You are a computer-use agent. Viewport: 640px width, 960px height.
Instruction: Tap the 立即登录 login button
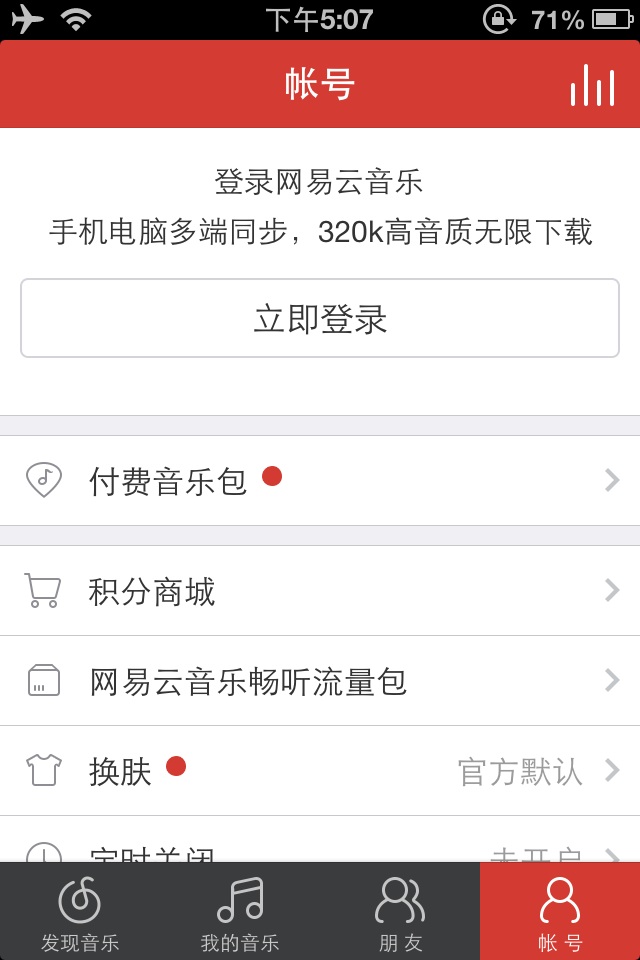point(320,319)
